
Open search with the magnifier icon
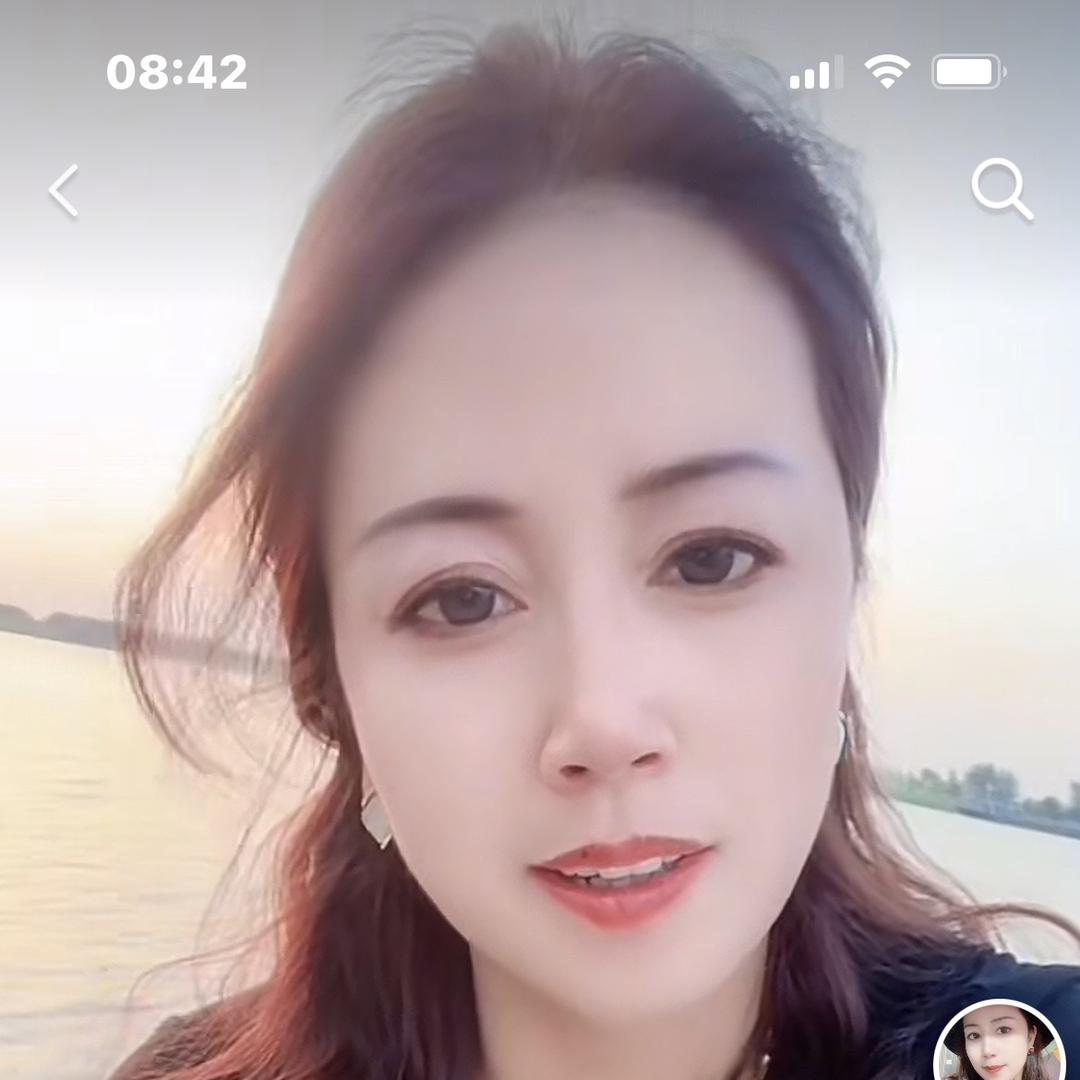[x=1001, y=190]
